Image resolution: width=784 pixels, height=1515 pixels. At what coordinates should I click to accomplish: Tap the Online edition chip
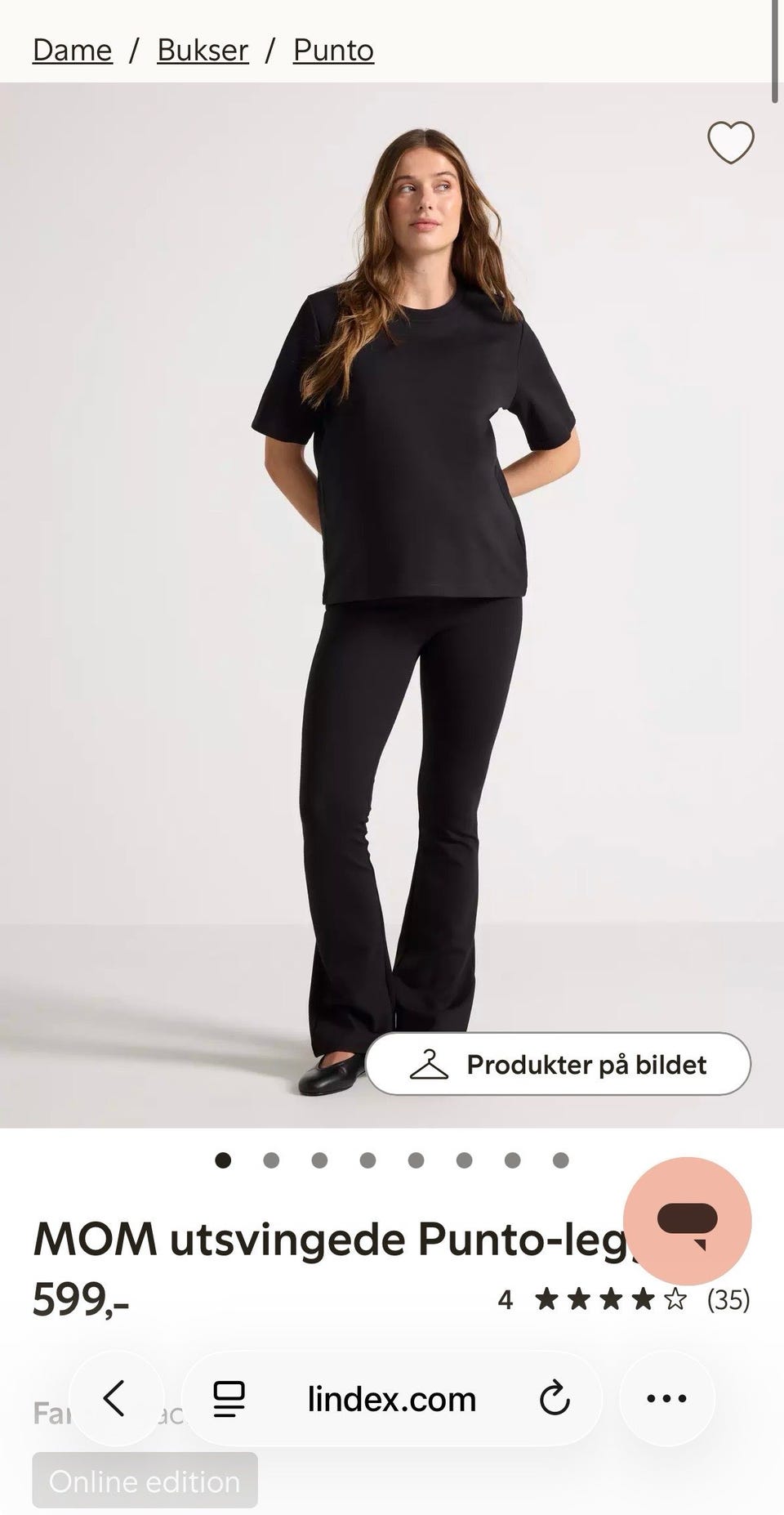(144, 1480)
